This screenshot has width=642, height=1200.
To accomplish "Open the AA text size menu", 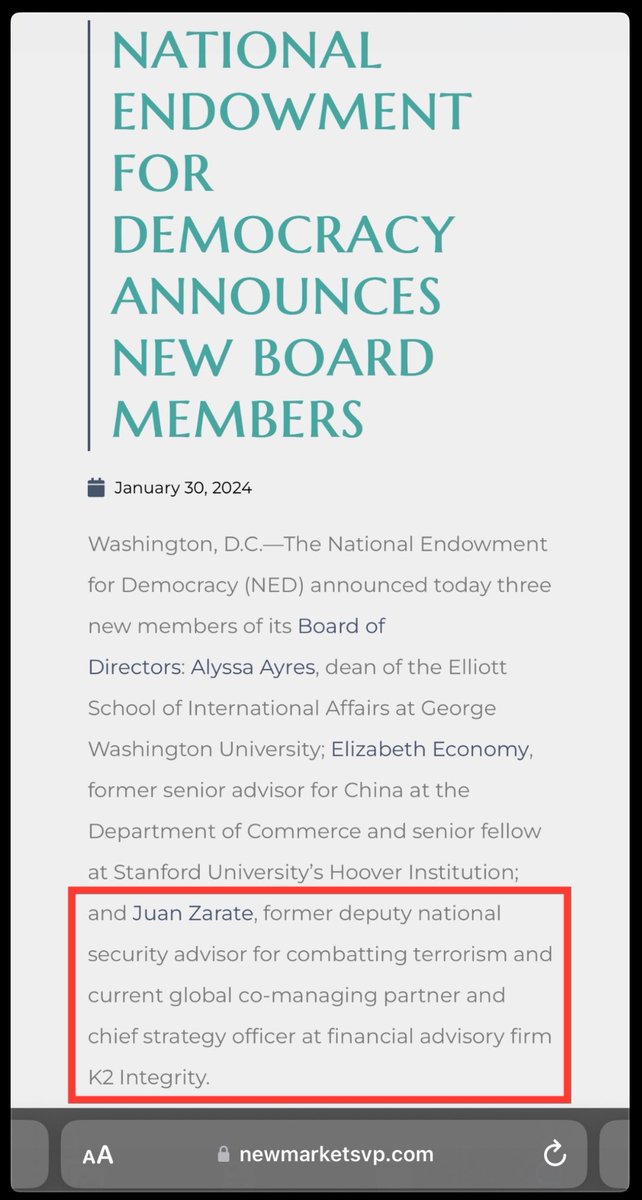I will (98, 1155).
